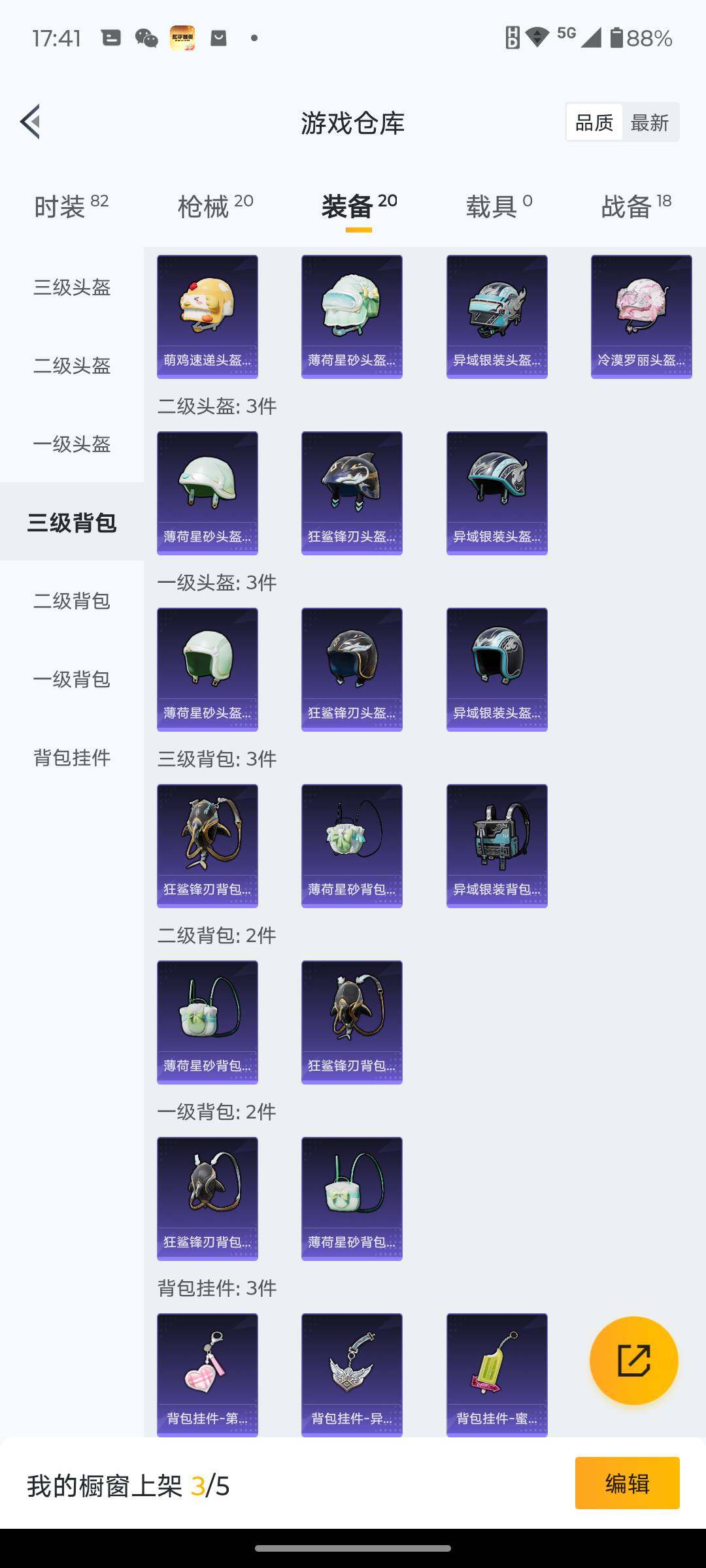The image size is (706, 1568).
Task: Select 一级头盔 in the sidebar
Action: [72, 444]
